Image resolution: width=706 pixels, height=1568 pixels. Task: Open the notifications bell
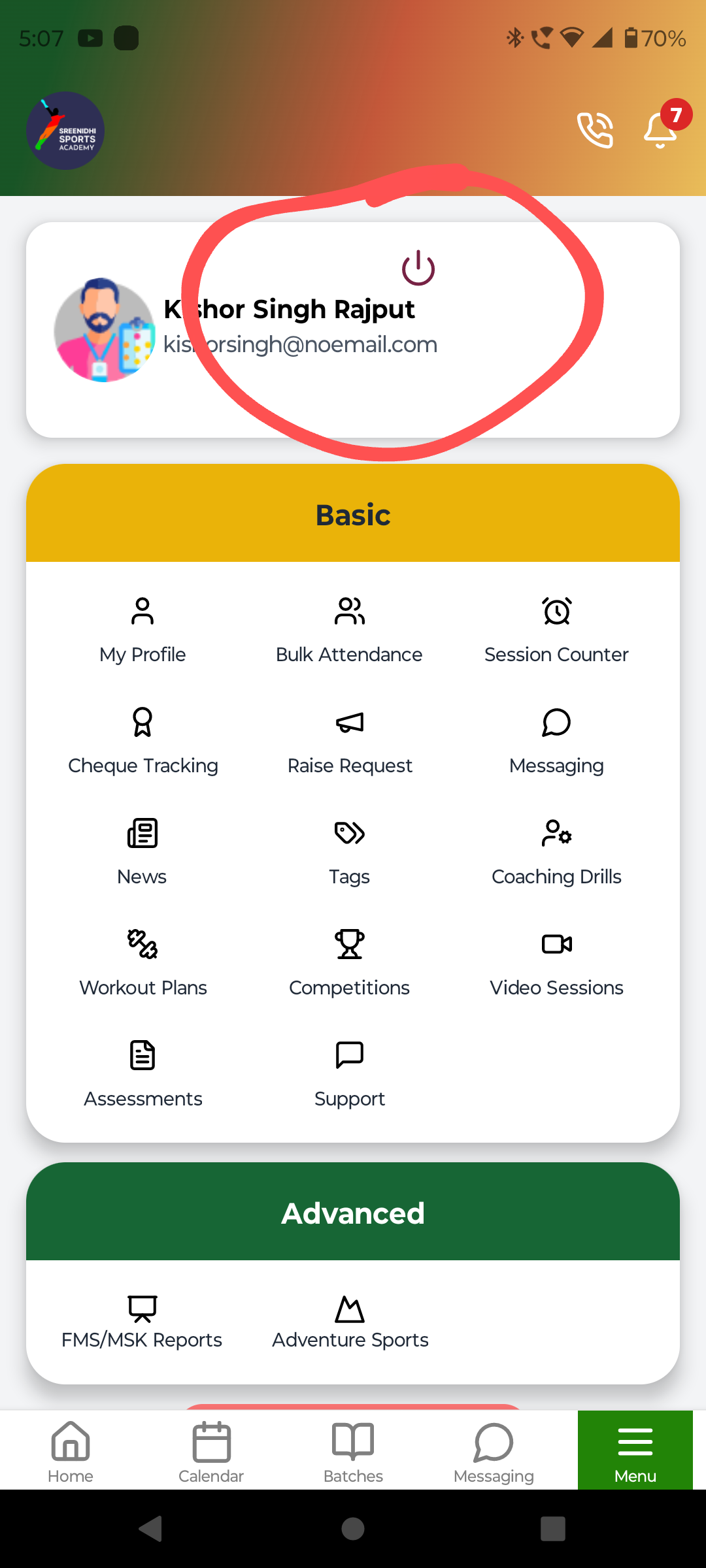662,129
